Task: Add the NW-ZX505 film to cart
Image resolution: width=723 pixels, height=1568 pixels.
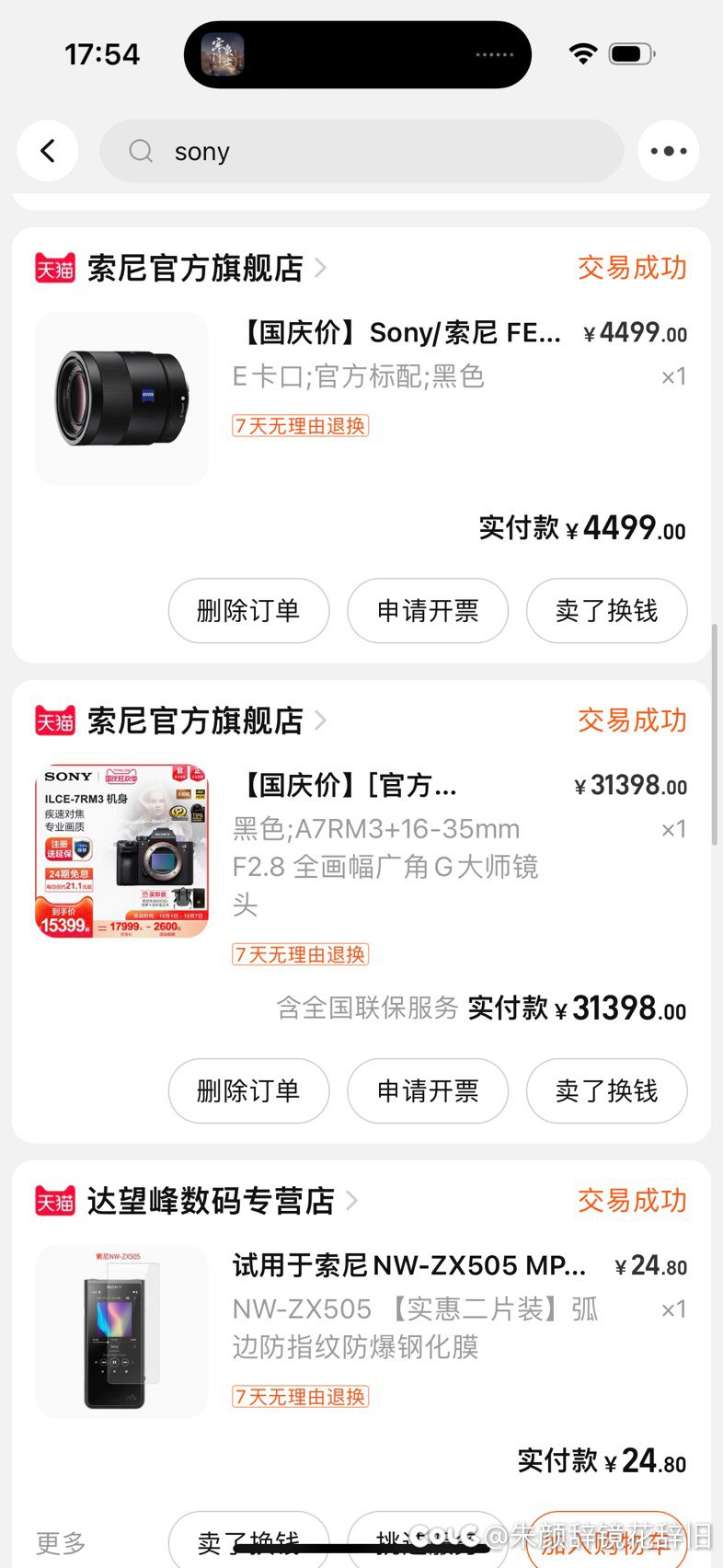Action: point(606,1540)
